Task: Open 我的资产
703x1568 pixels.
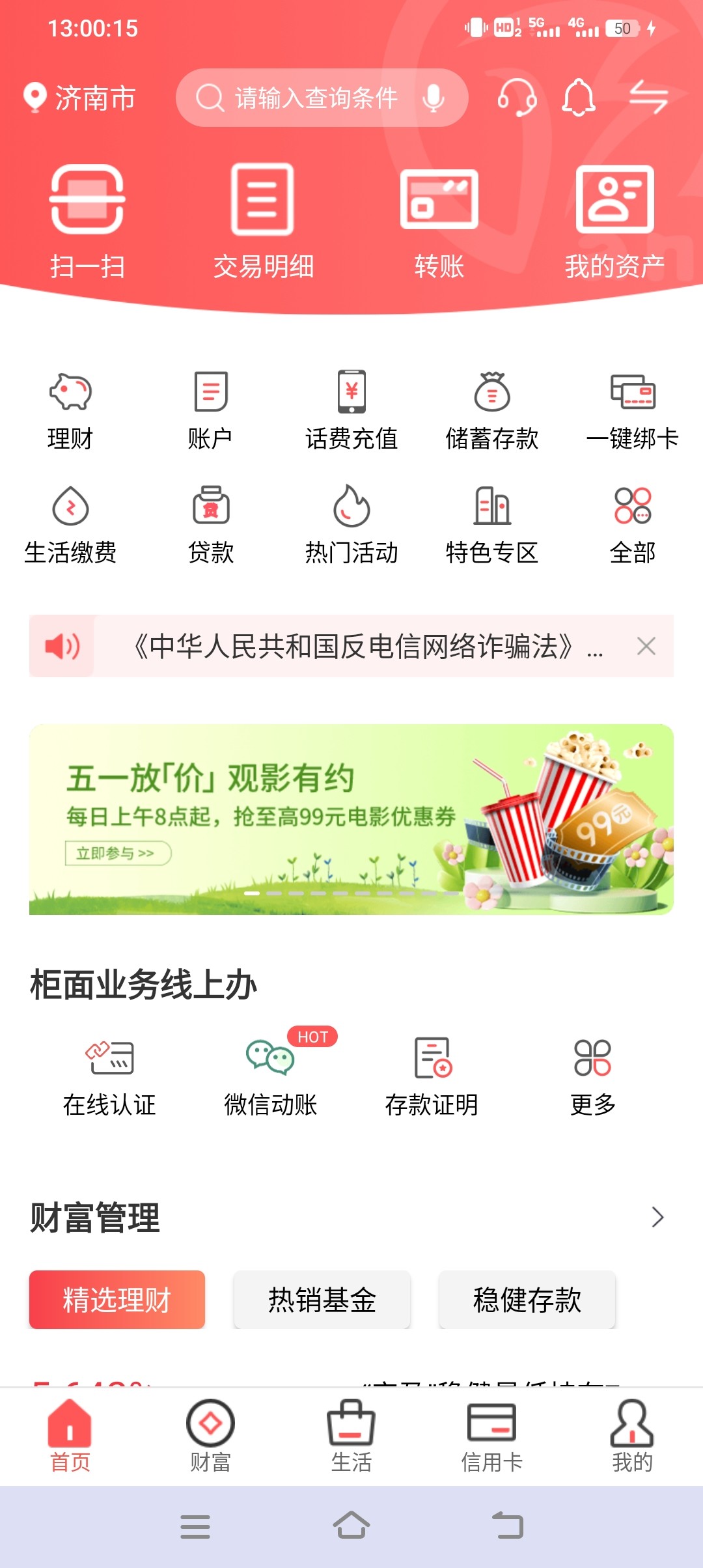Action: [x=614, y=221]
